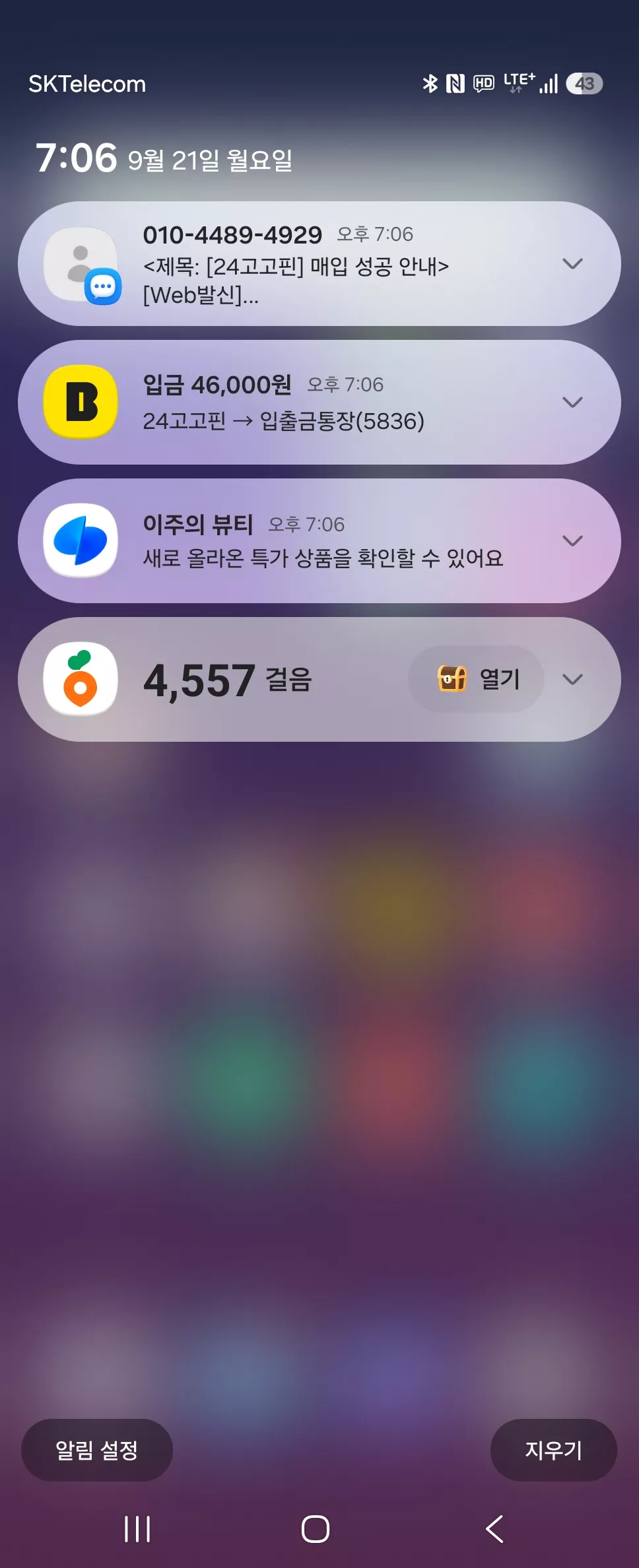This screenshot has height=1568, width=639.
Task: Go to the home screen
Action: pos(316,1528)
